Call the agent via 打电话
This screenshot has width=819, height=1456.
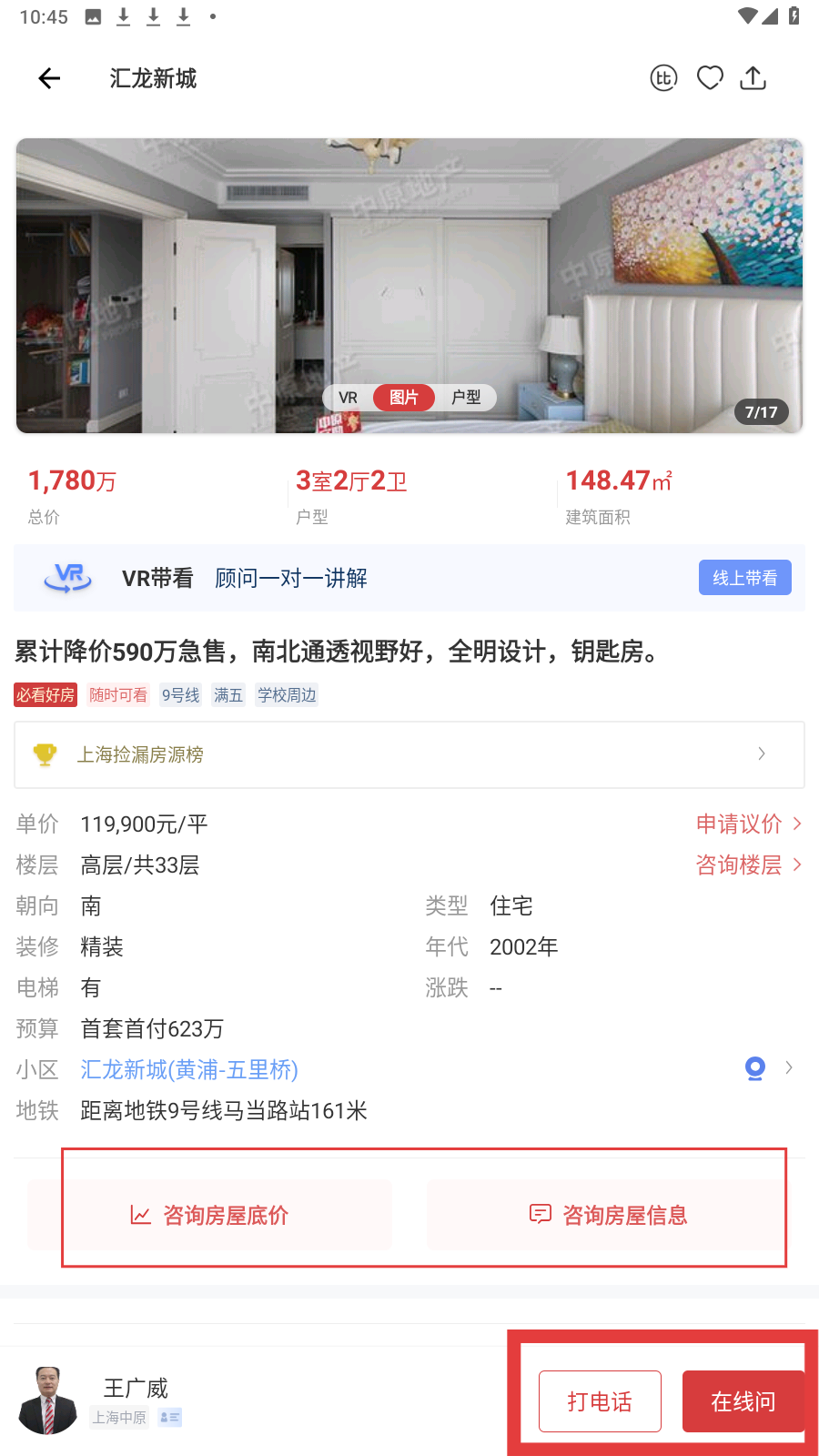pos(600,1401)
